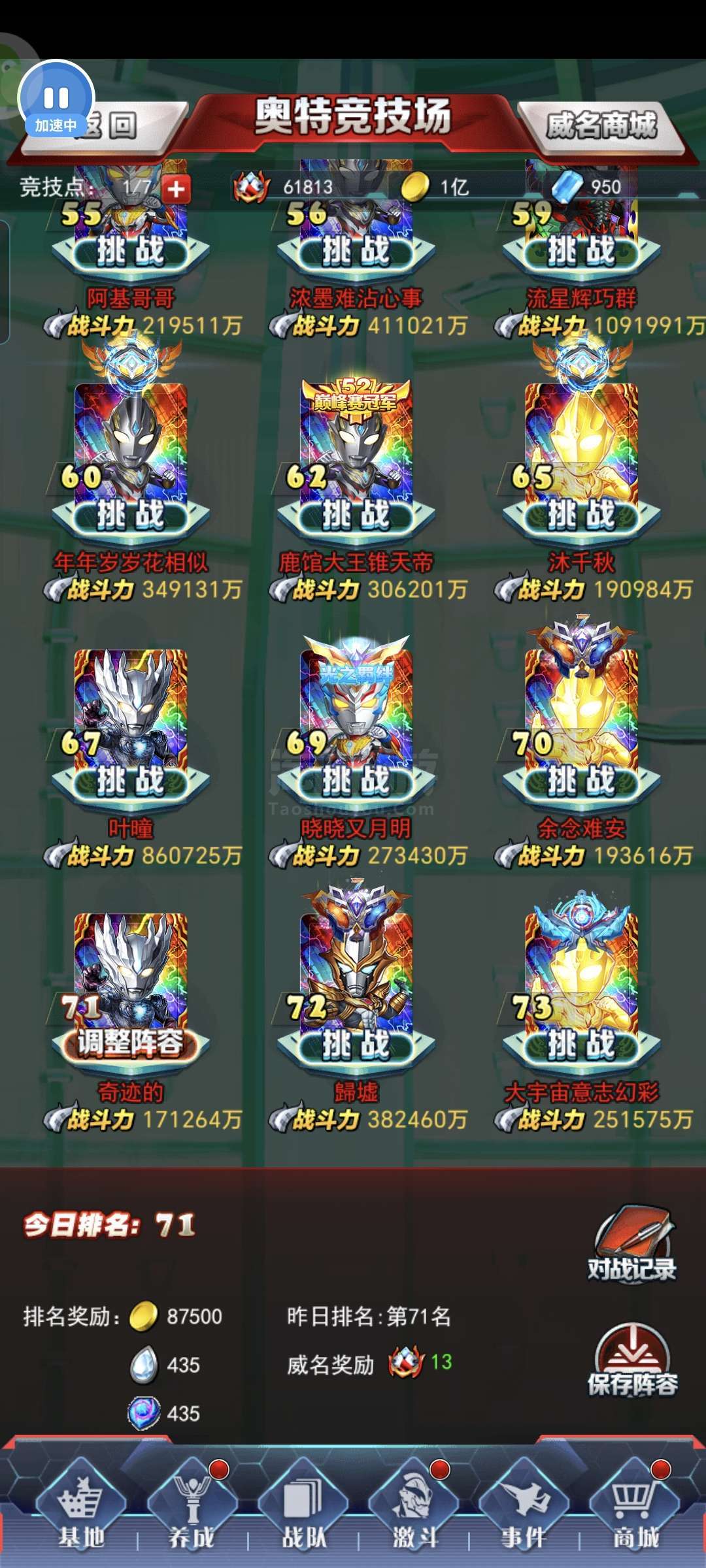Pause the 加速中 speed-up floating button
This screenshot has height=1568, width=706.
point(56,99)
